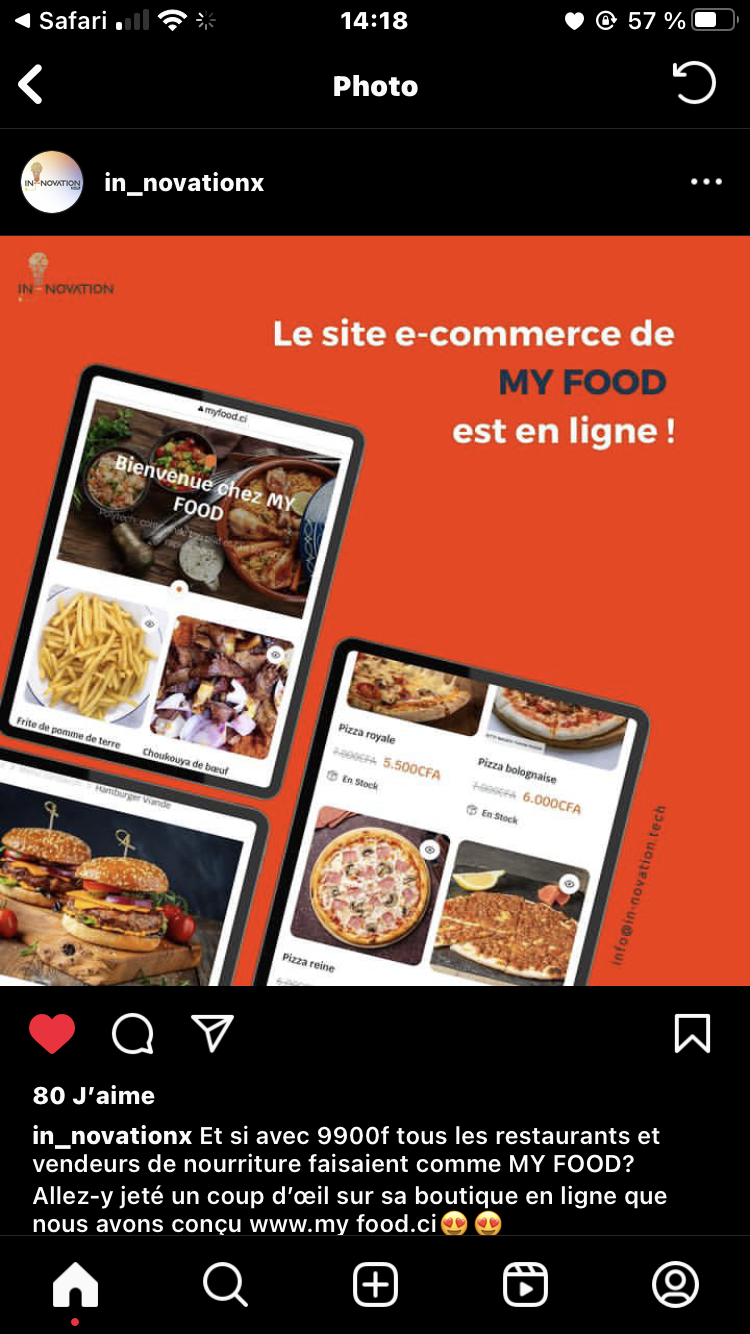View the 80 J'aime likes list
This screenshot has height=1334, width=750.
pos(94,1095)
